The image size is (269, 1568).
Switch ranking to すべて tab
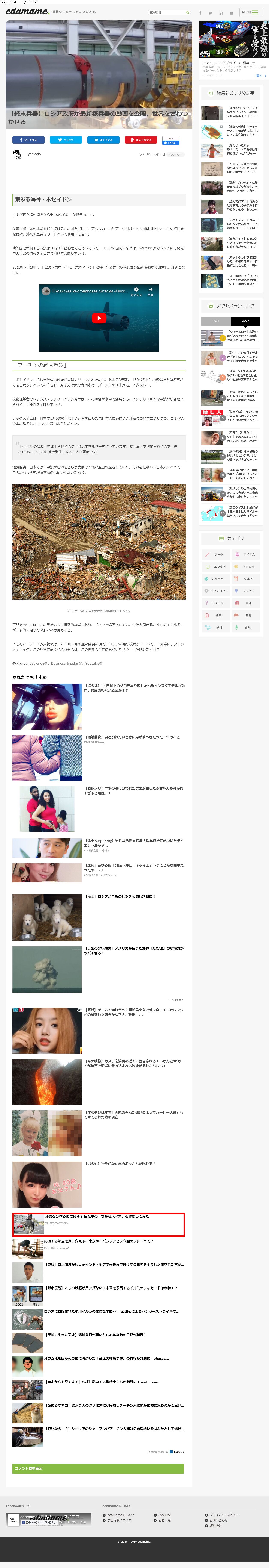click(x=245, y=321)
